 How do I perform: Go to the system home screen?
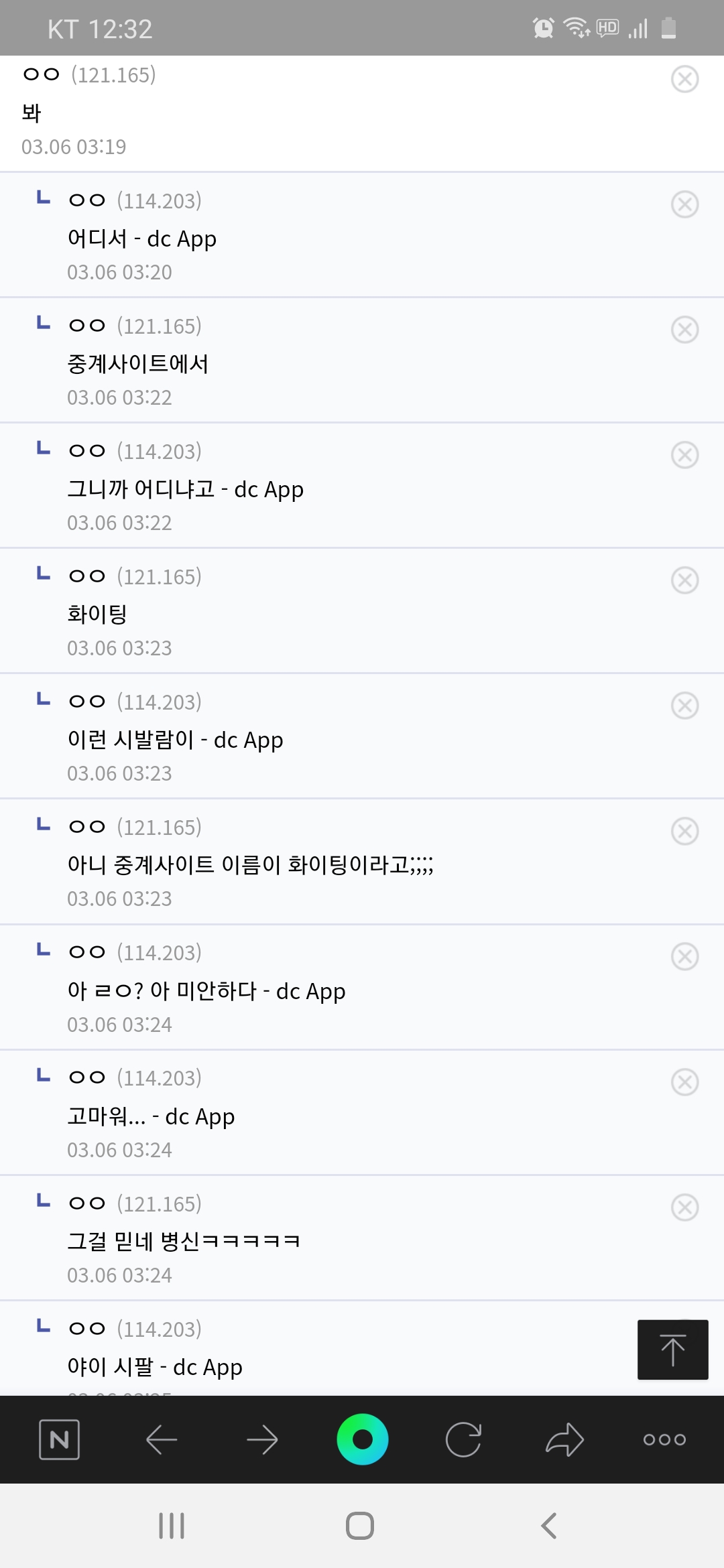click(x=360, y=1526)
